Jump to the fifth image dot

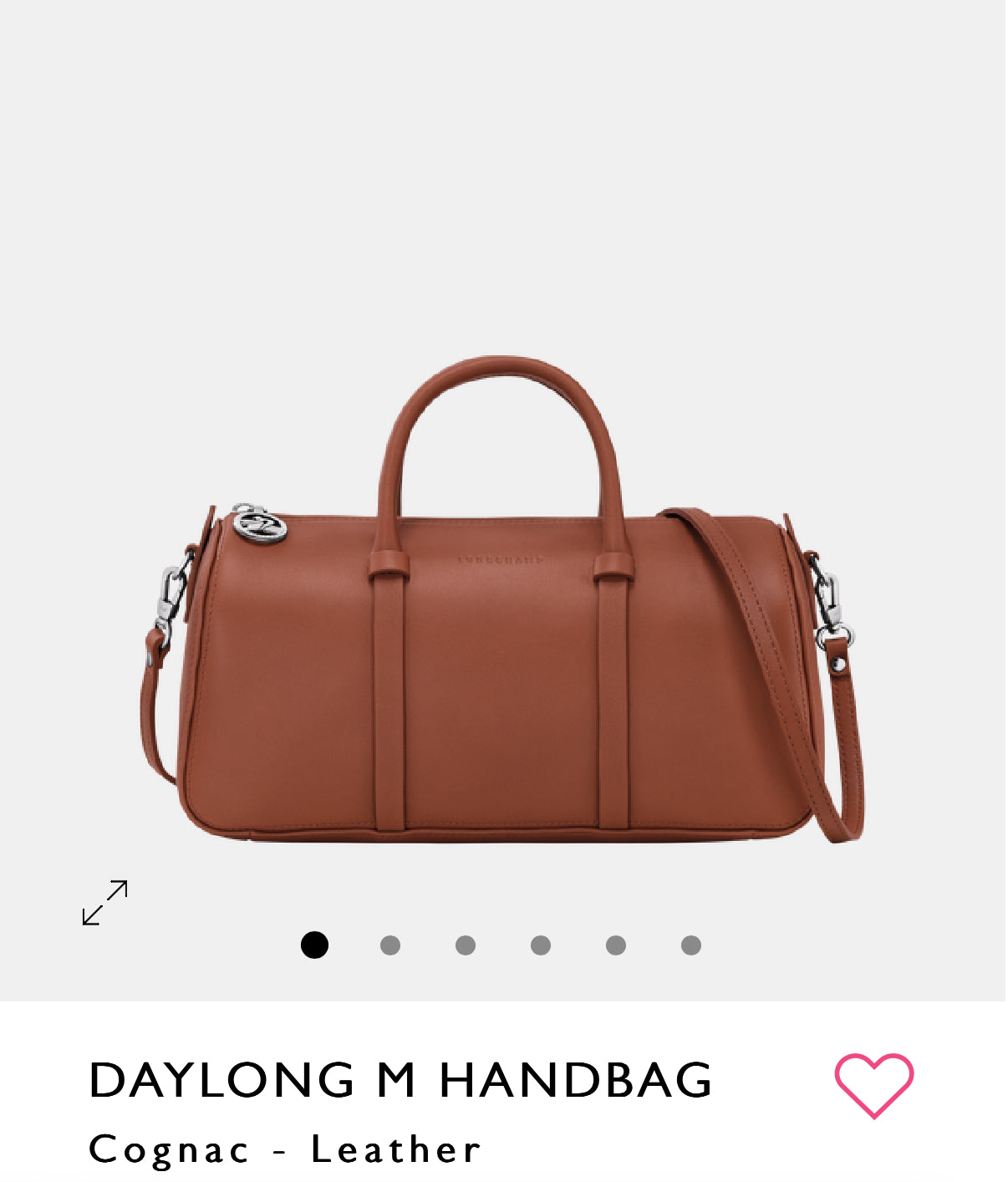[x=616, y=945]
